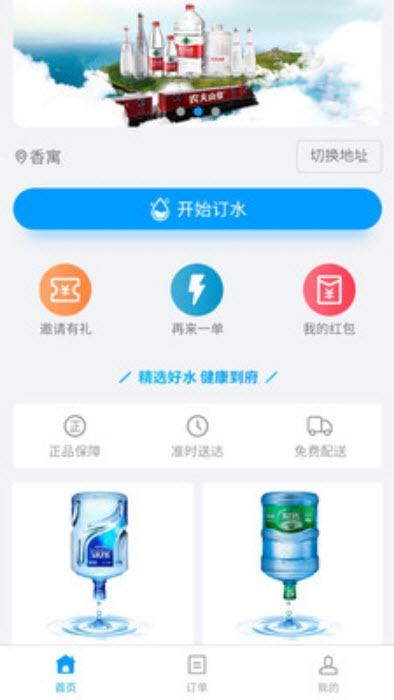This screenshot has width=394, height=700.
Task: Start ordering water with 开始订水
Action: point(197,209)
